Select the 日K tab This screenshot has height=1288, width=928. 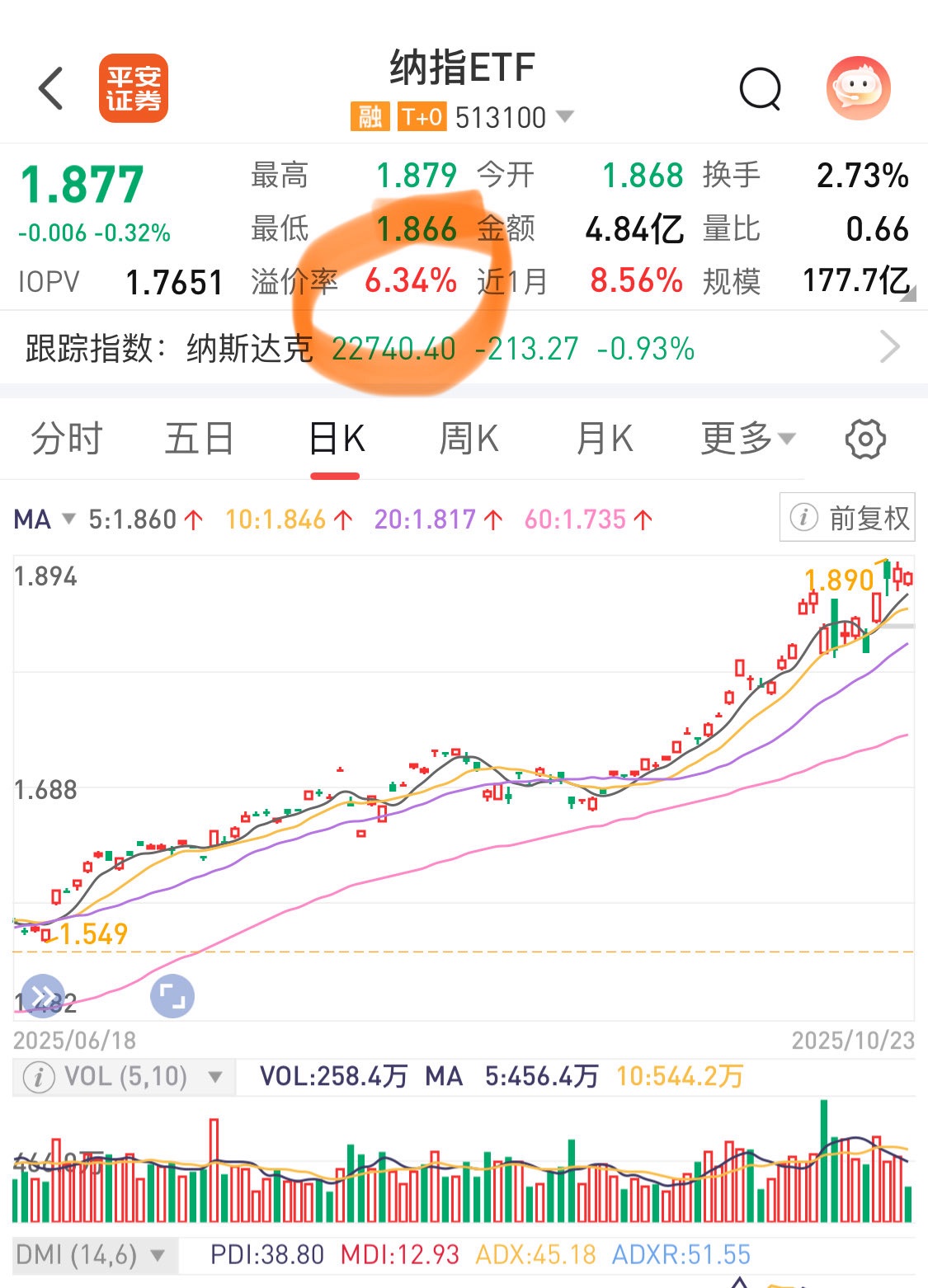point(336,438)
